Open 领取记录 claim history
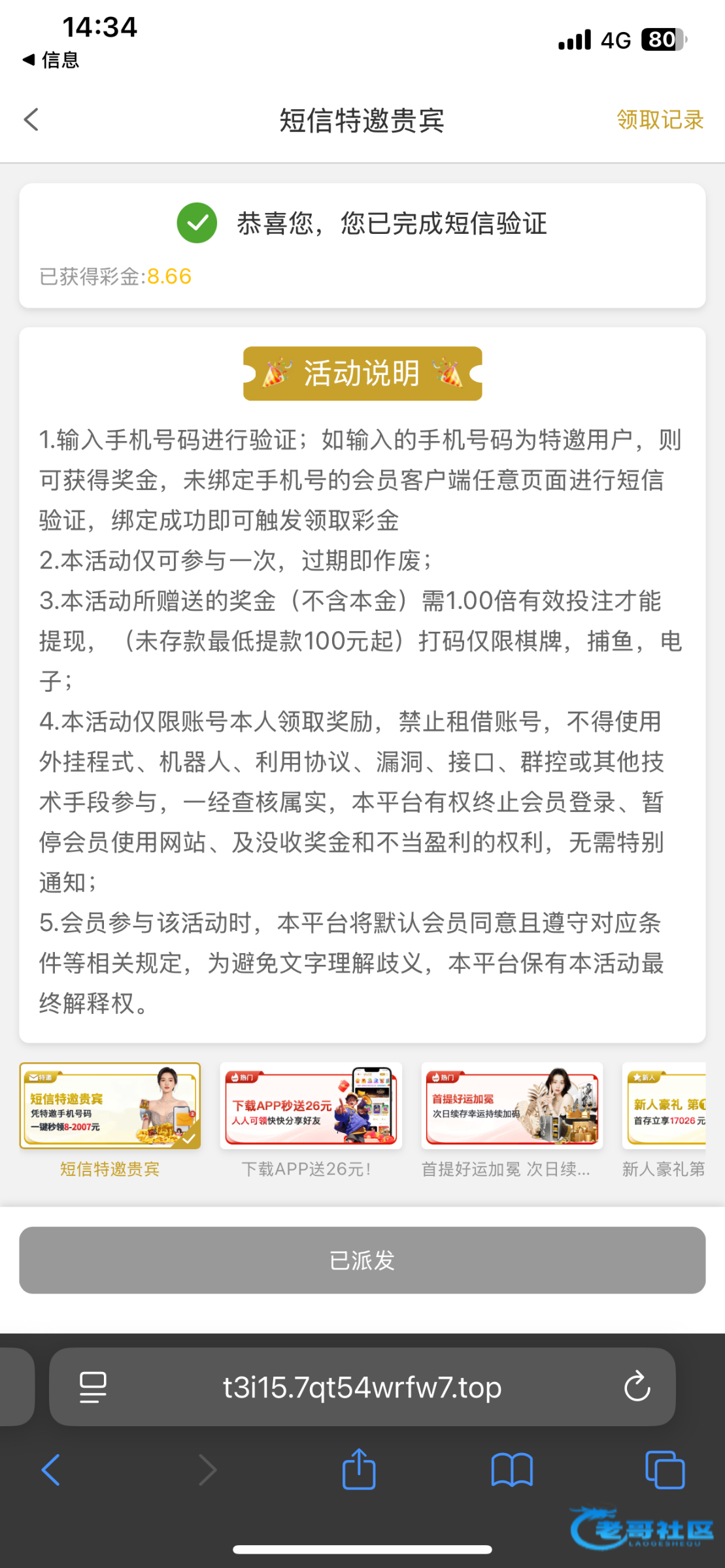This screenshot has width=725, height=1568. pos(660,120)
